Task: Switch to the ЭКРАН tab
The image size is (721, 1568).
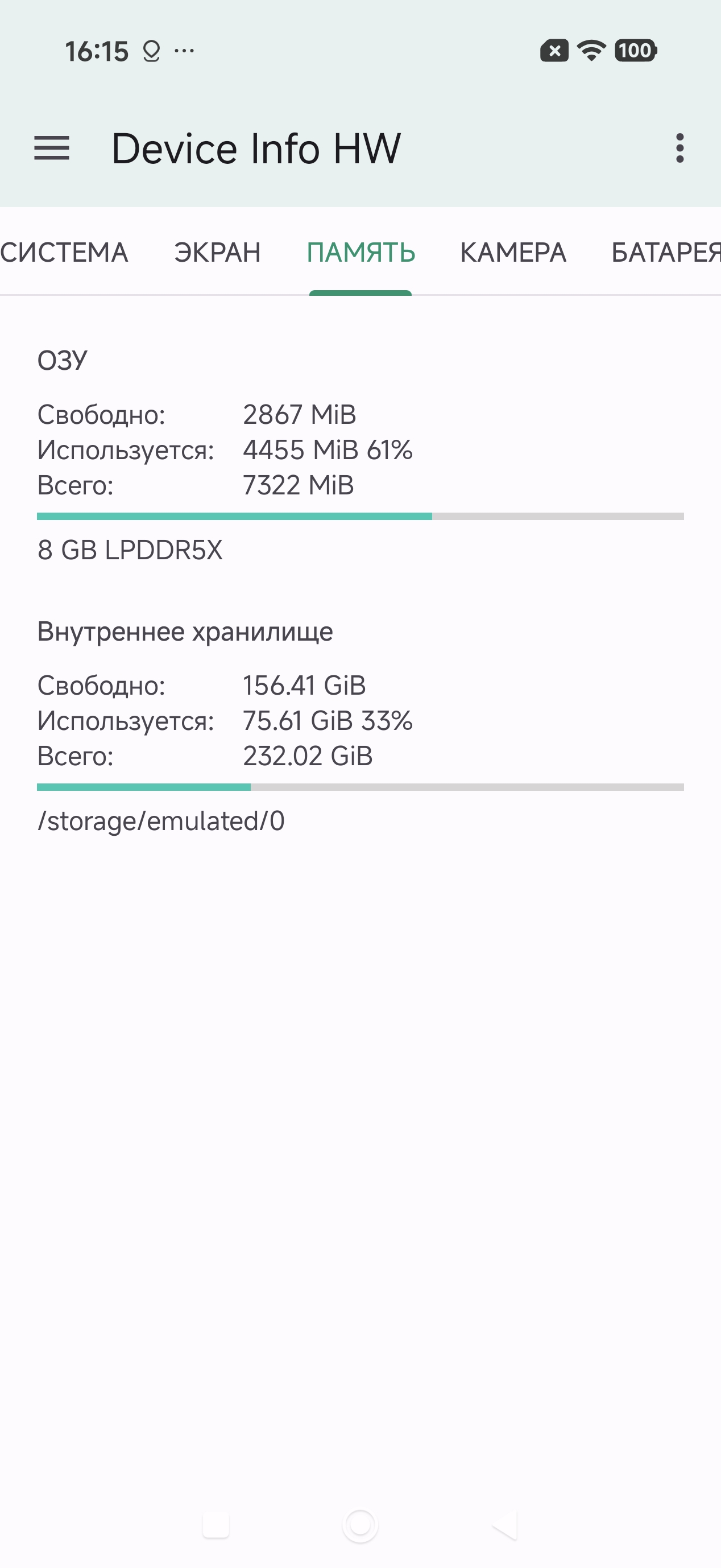Action: coord(217,252)
